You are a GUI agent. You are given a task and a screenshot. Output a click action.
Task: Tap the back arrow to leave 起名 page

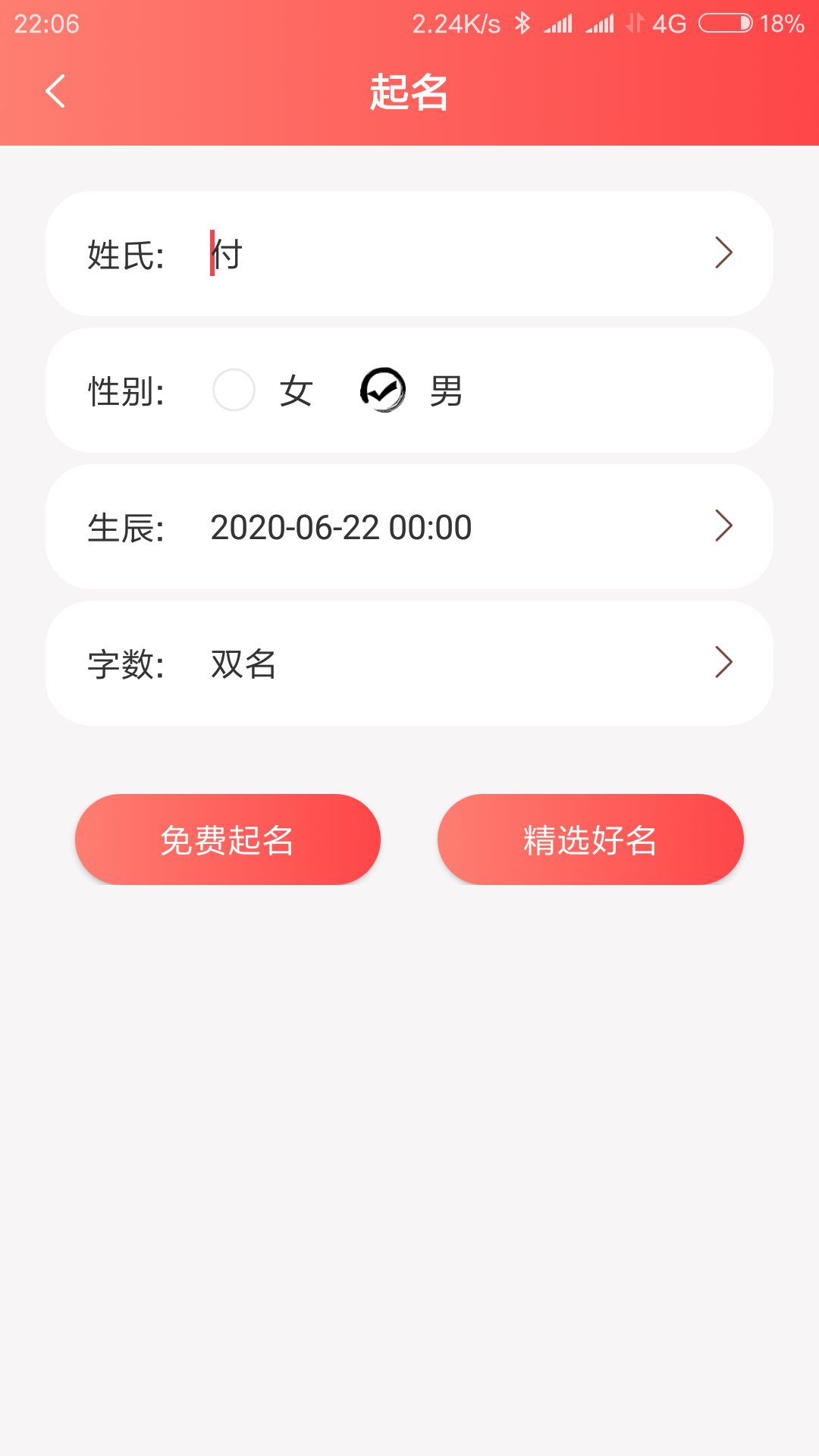(x=55, y=89)
